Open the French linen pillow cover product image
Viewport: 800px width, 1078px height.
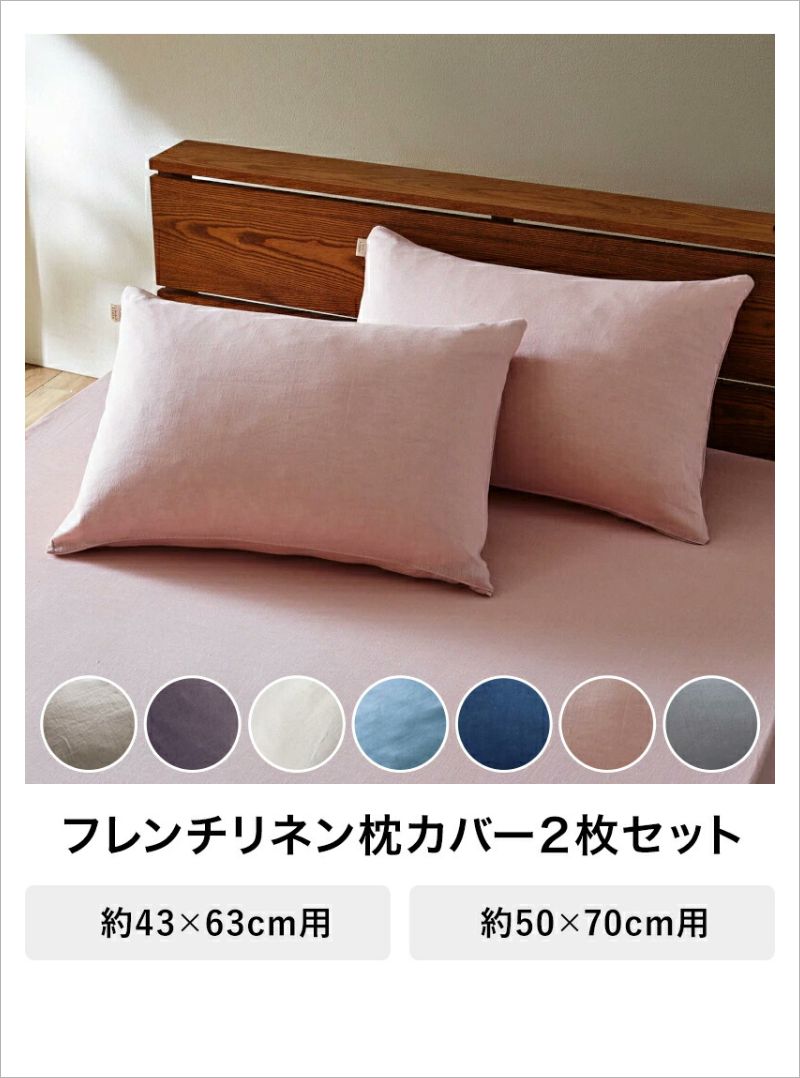tap(400, 408)
